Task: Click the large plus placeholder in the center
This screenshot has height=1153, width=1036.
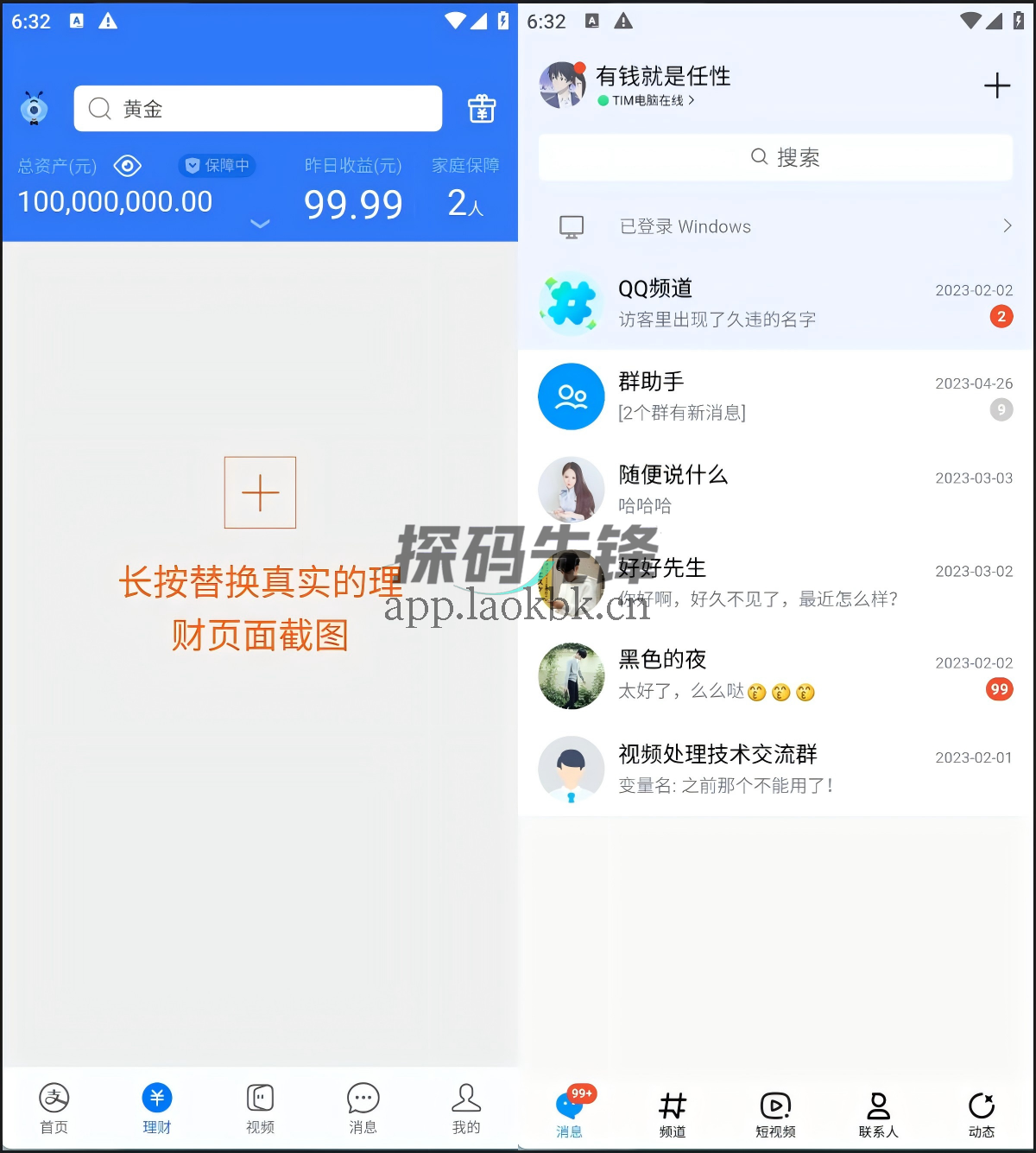Action: tap(260, 492)
